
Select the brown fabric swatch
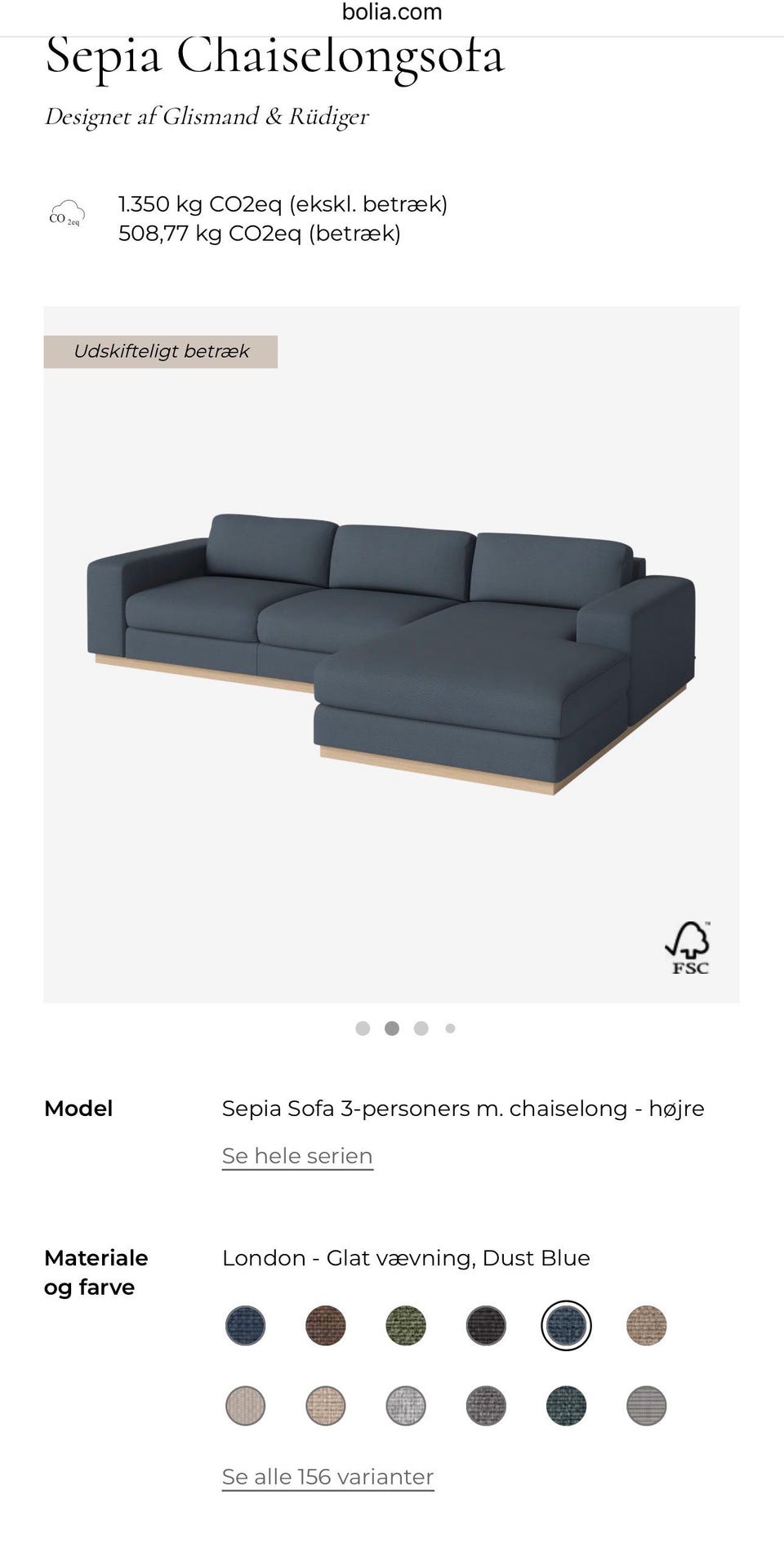coord(324,1325)
